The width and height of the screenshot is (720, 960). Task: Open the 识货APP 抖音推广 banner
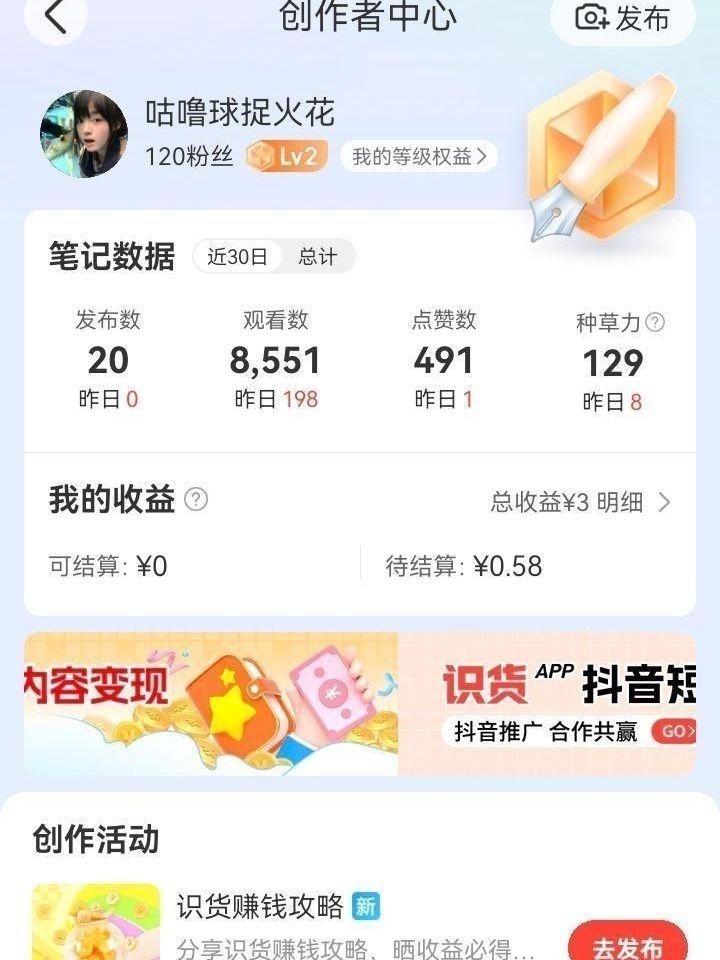coord(547,703)
